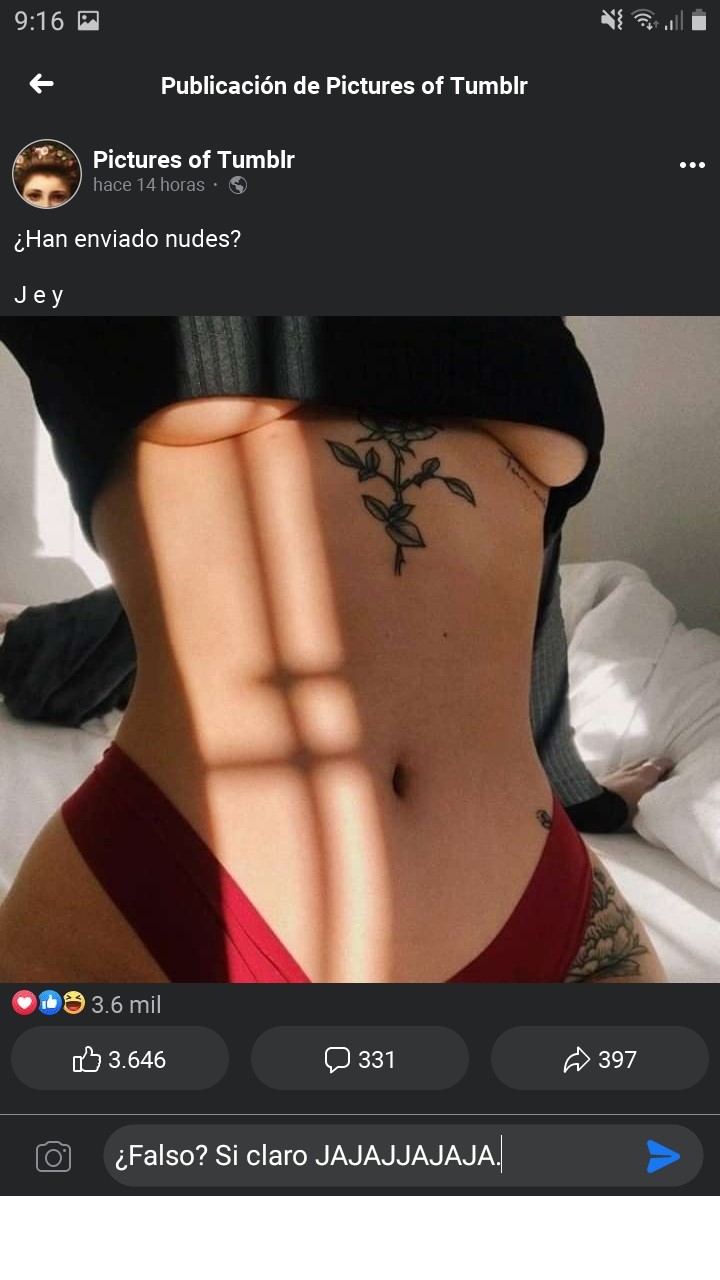The image size is (720, 1280).
Task: Open the post photo in full view
Action: coord(360,650)
